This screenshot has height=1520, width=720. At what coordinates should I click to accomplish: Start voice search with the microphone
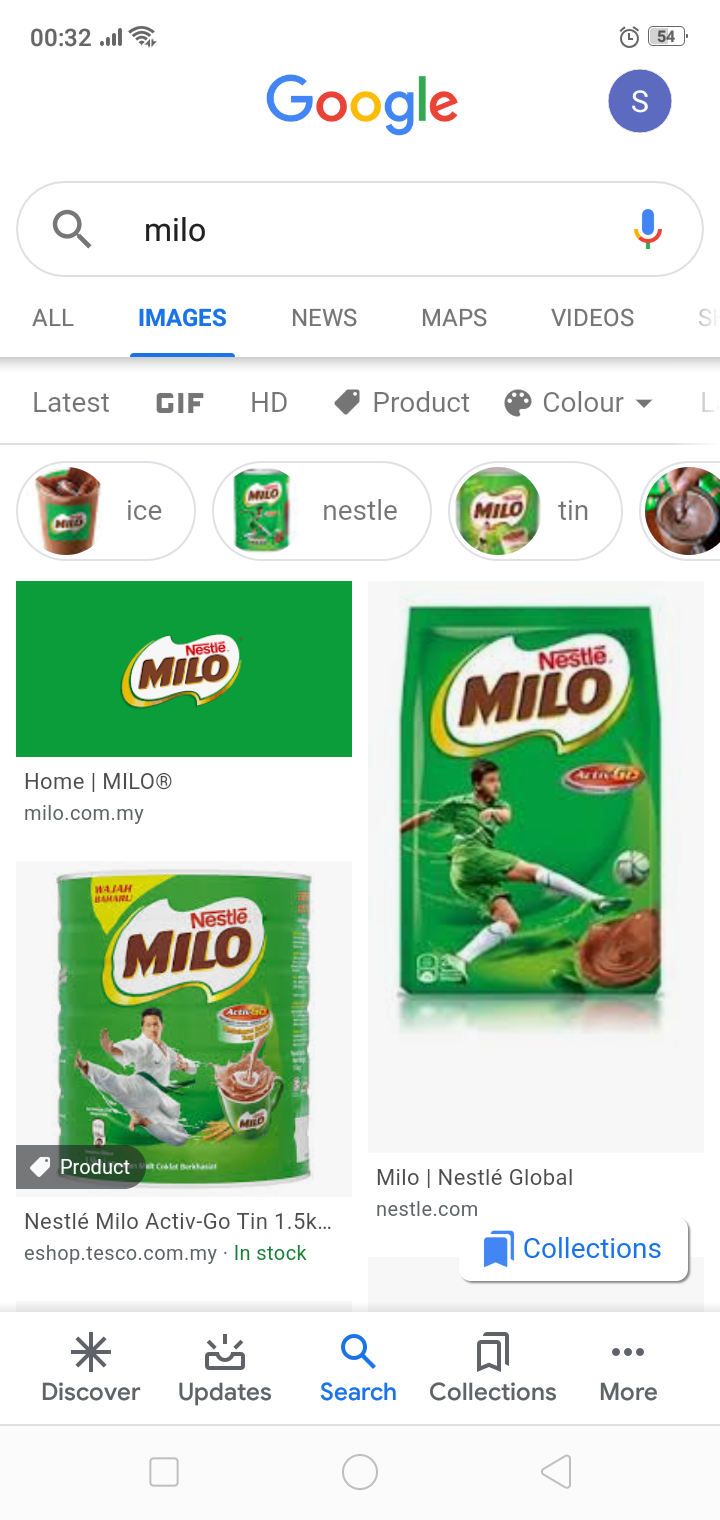pyautogui.click(x=648, y=229)
